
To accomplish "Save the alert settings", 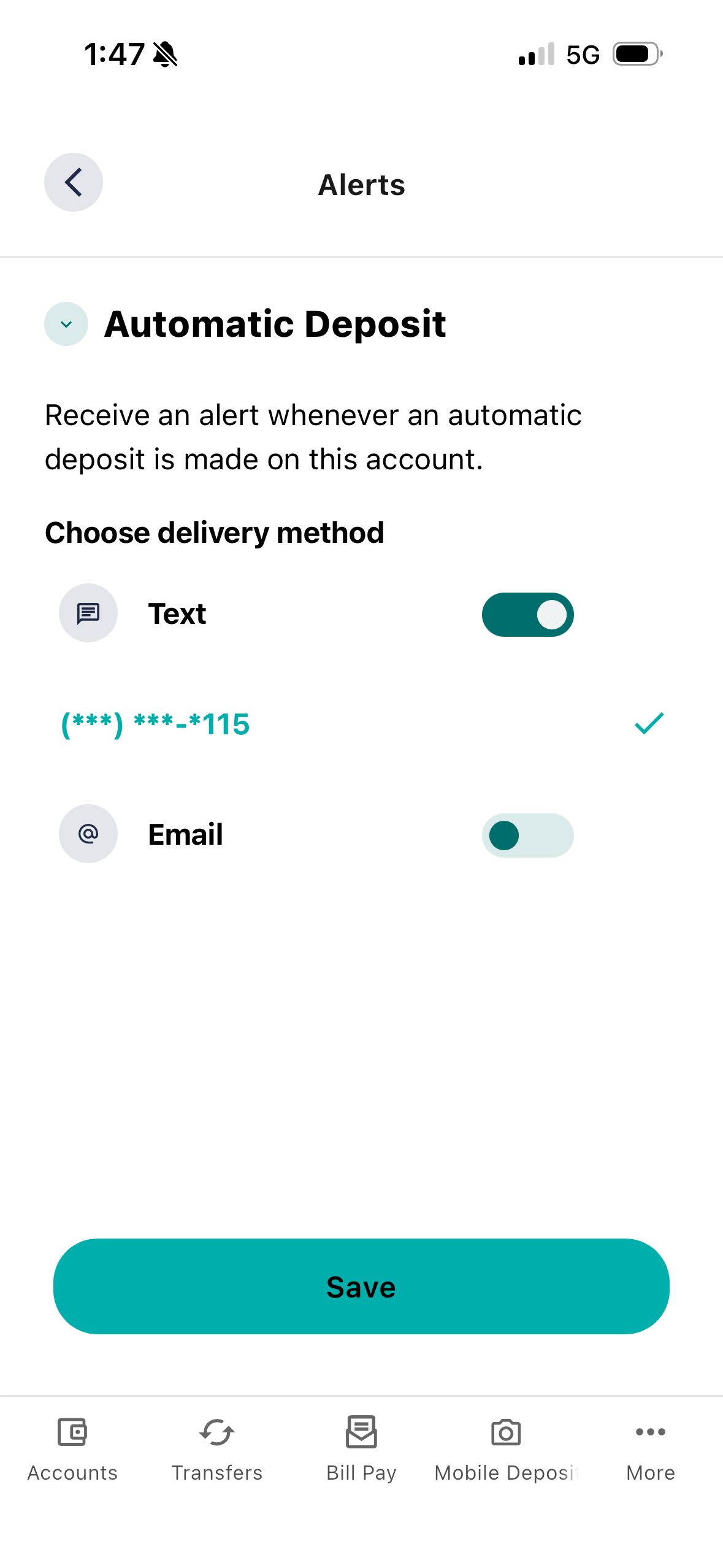I will (x=361, y=1286).
